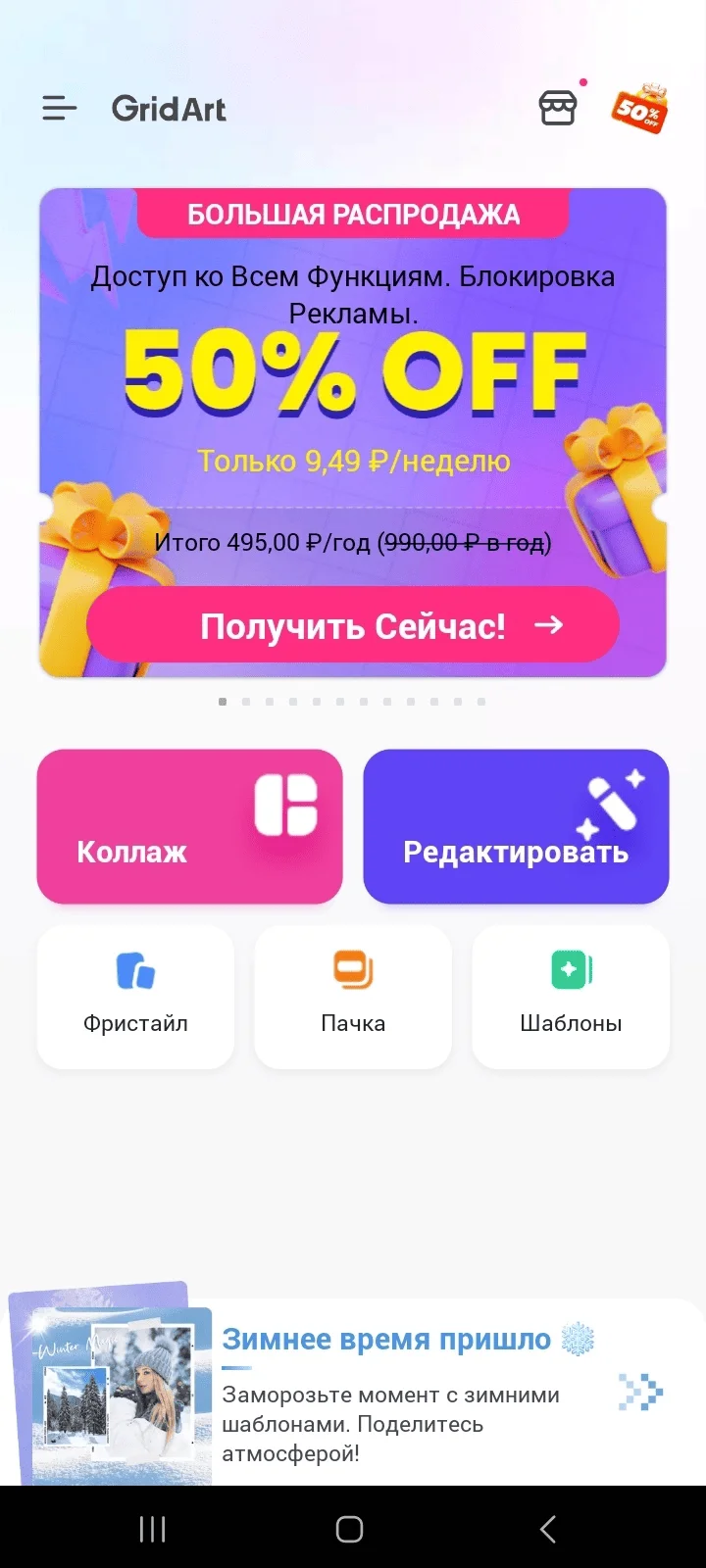Open the store icon

[558, 108]
